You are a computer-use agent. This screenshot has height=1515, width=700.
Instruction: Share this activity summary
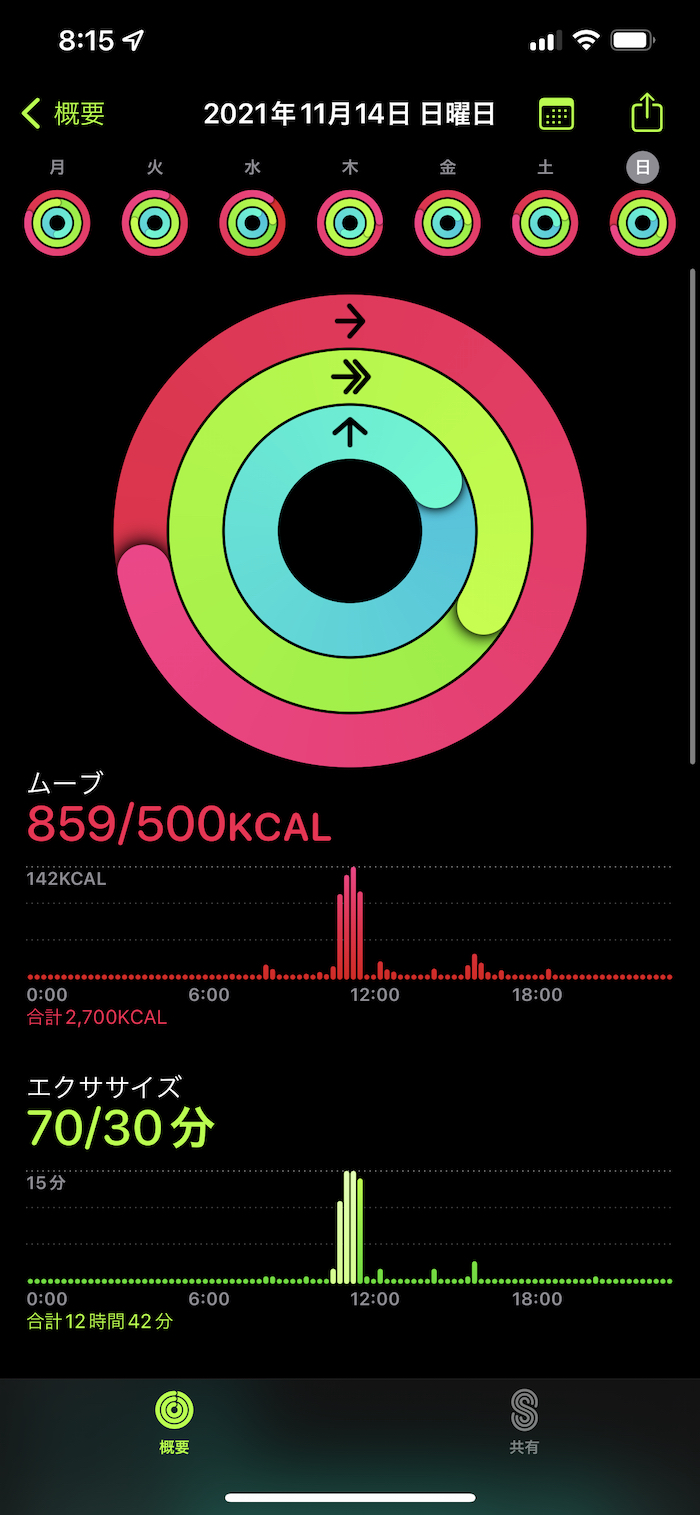pos(647,113)
